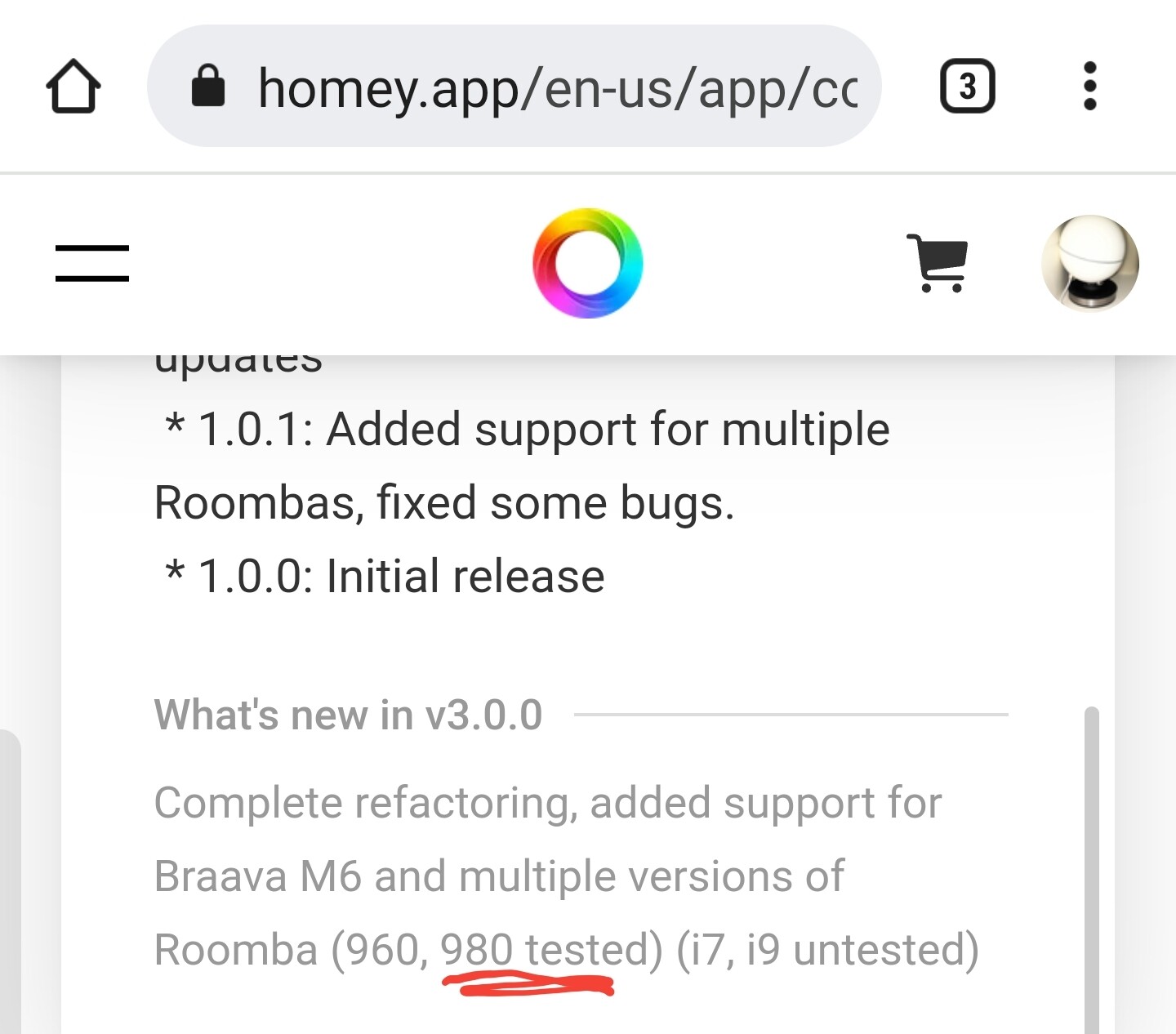1176x1034 pixels.
Task: Tap the homey.app address bar
Action: coord(514,87)
